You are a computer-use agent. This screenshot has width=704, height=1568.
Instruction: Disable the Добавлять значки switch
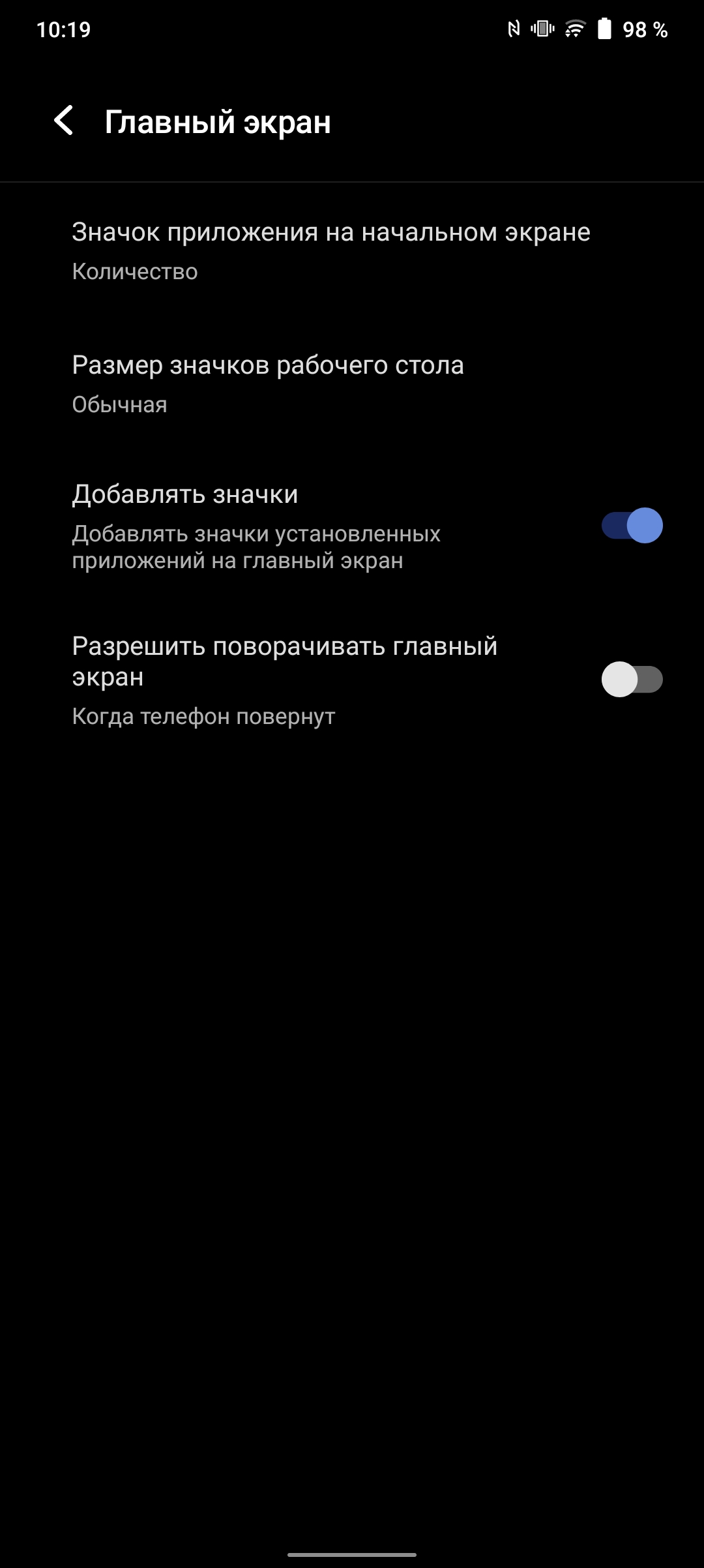631,526
